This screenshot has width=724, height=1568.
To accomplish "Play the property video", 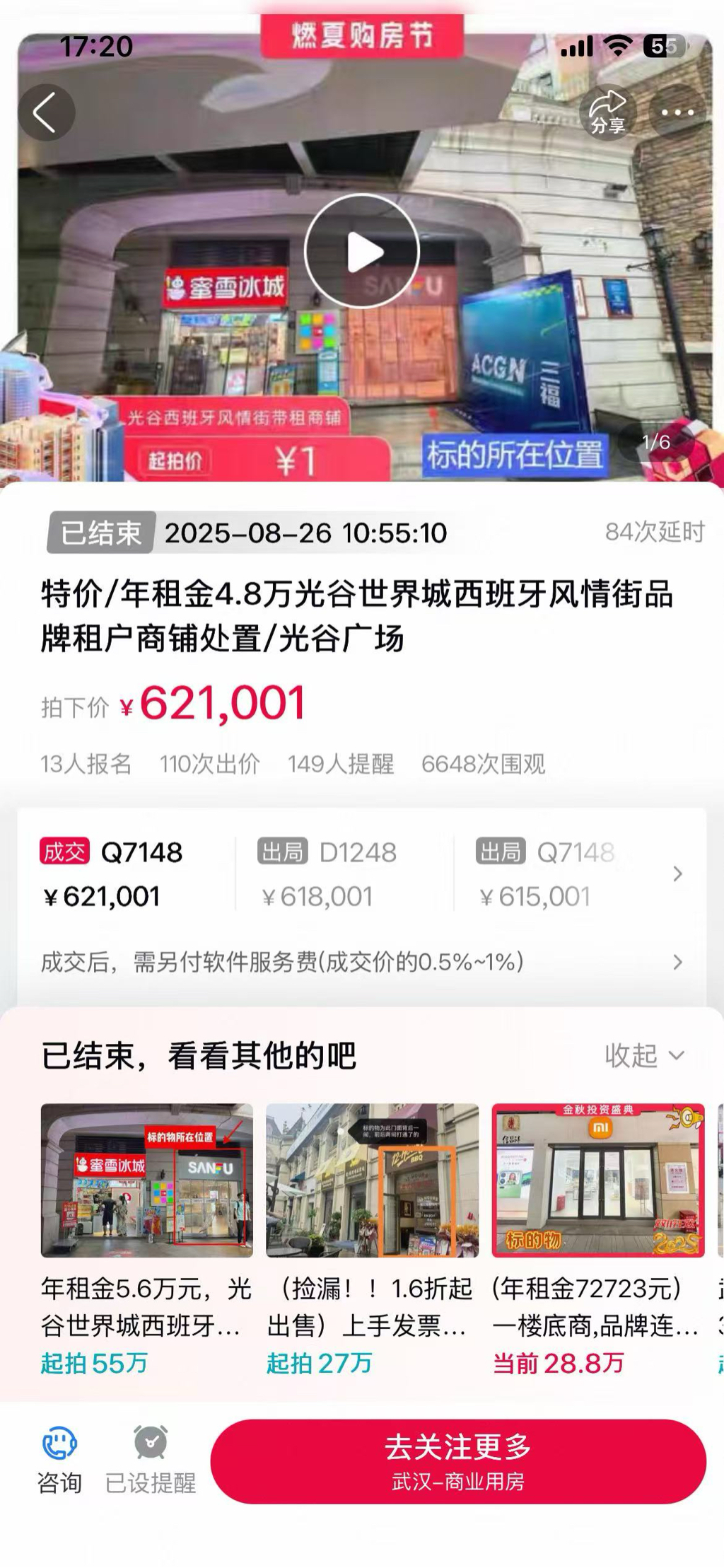I will point(362,252).
